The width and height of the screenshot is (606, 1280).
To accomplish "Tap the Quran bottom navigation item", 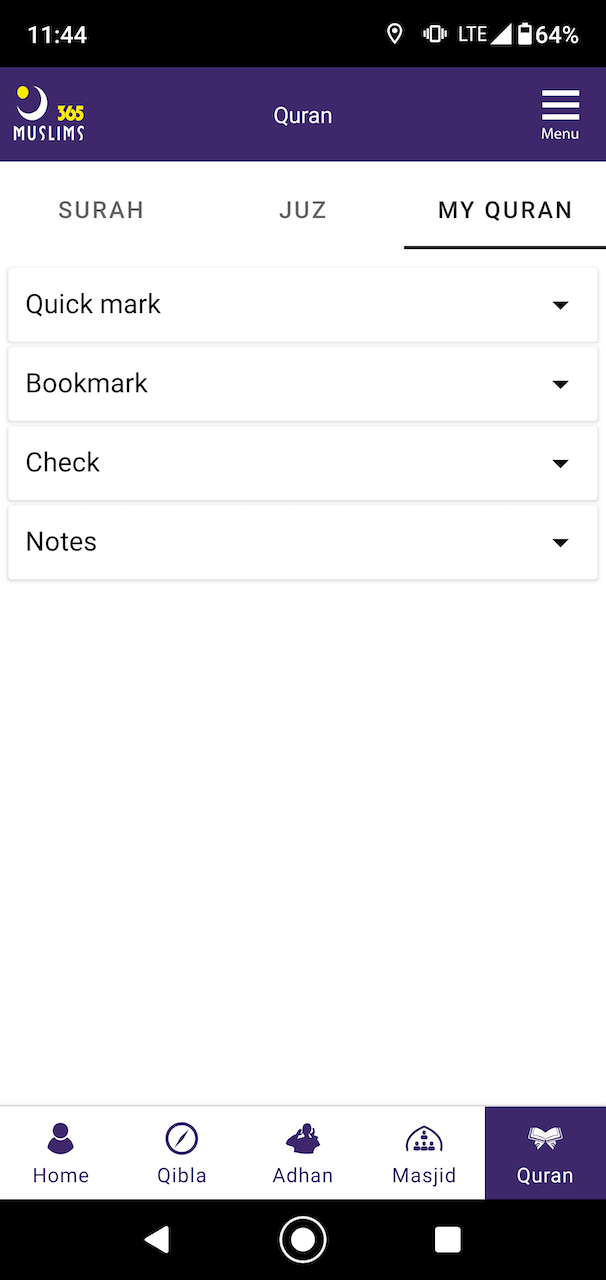I will pos(545,1153).
